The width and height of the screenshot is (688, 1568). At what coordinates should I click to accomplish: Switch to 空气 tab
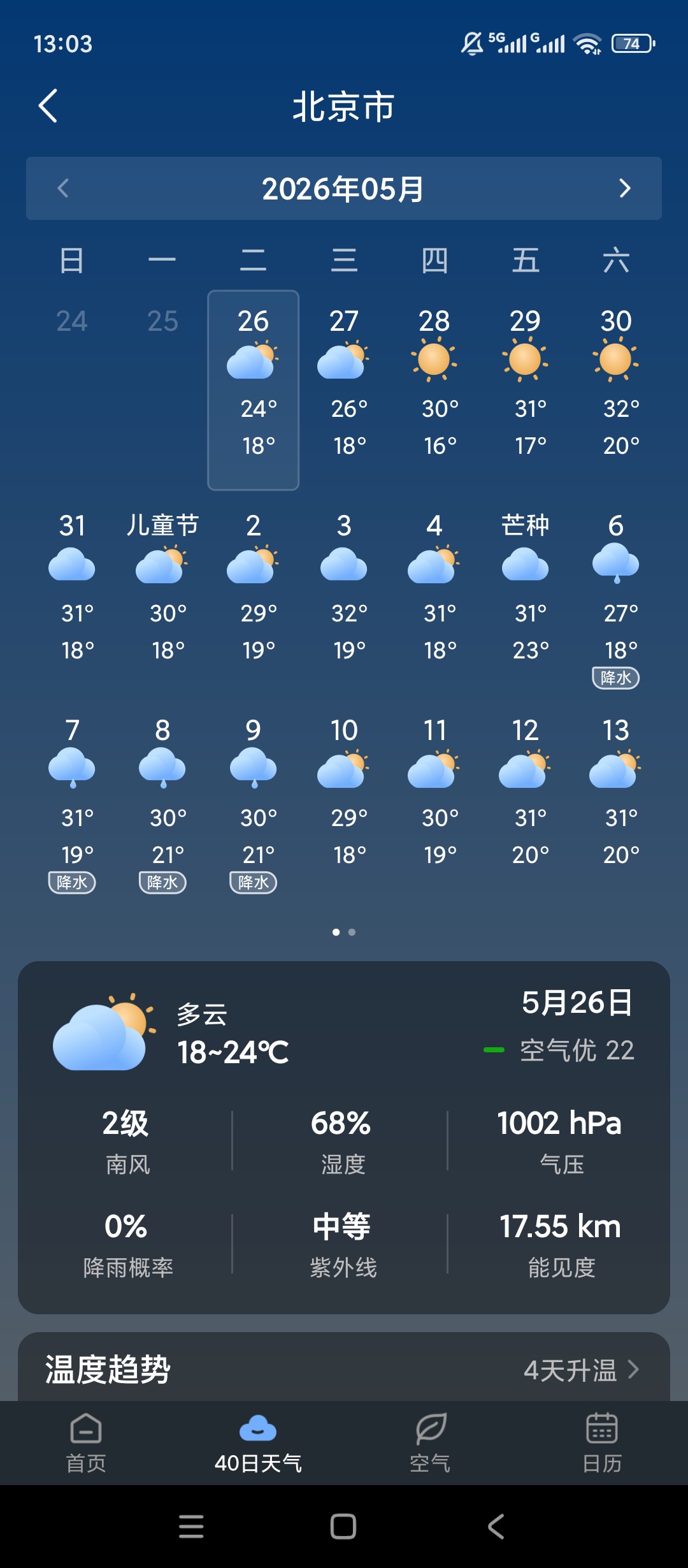click(430, 1443)
